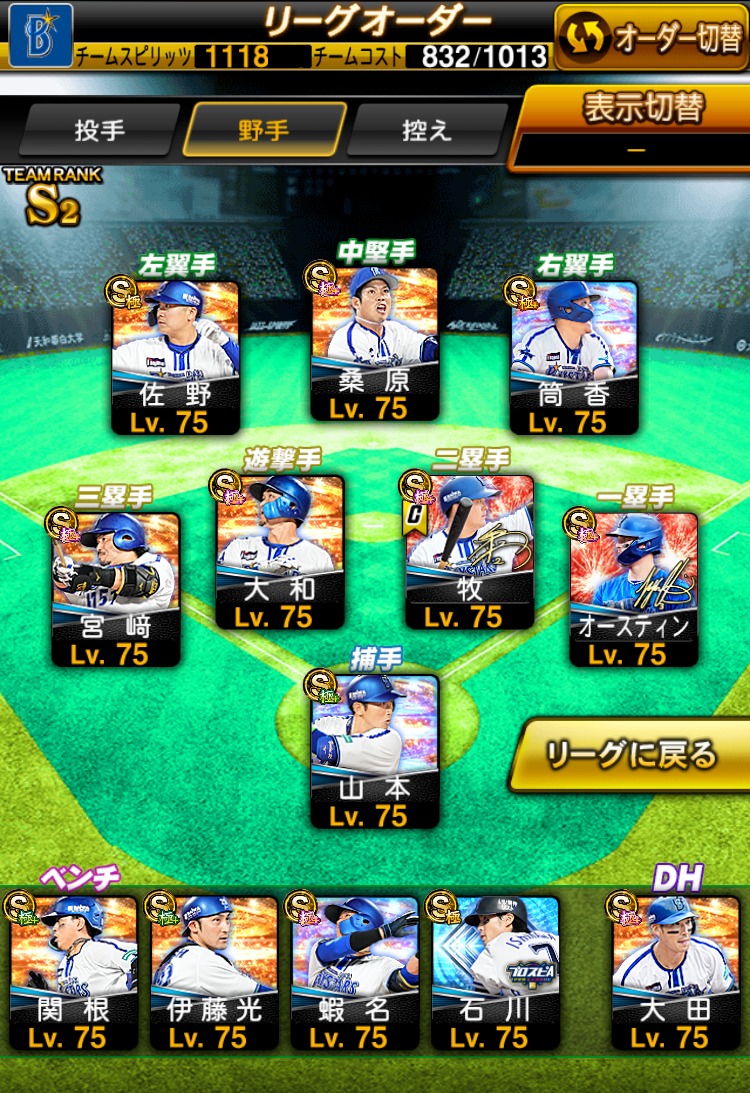
Task: View second baseman 牧's card
Action: tap(469, 552)
